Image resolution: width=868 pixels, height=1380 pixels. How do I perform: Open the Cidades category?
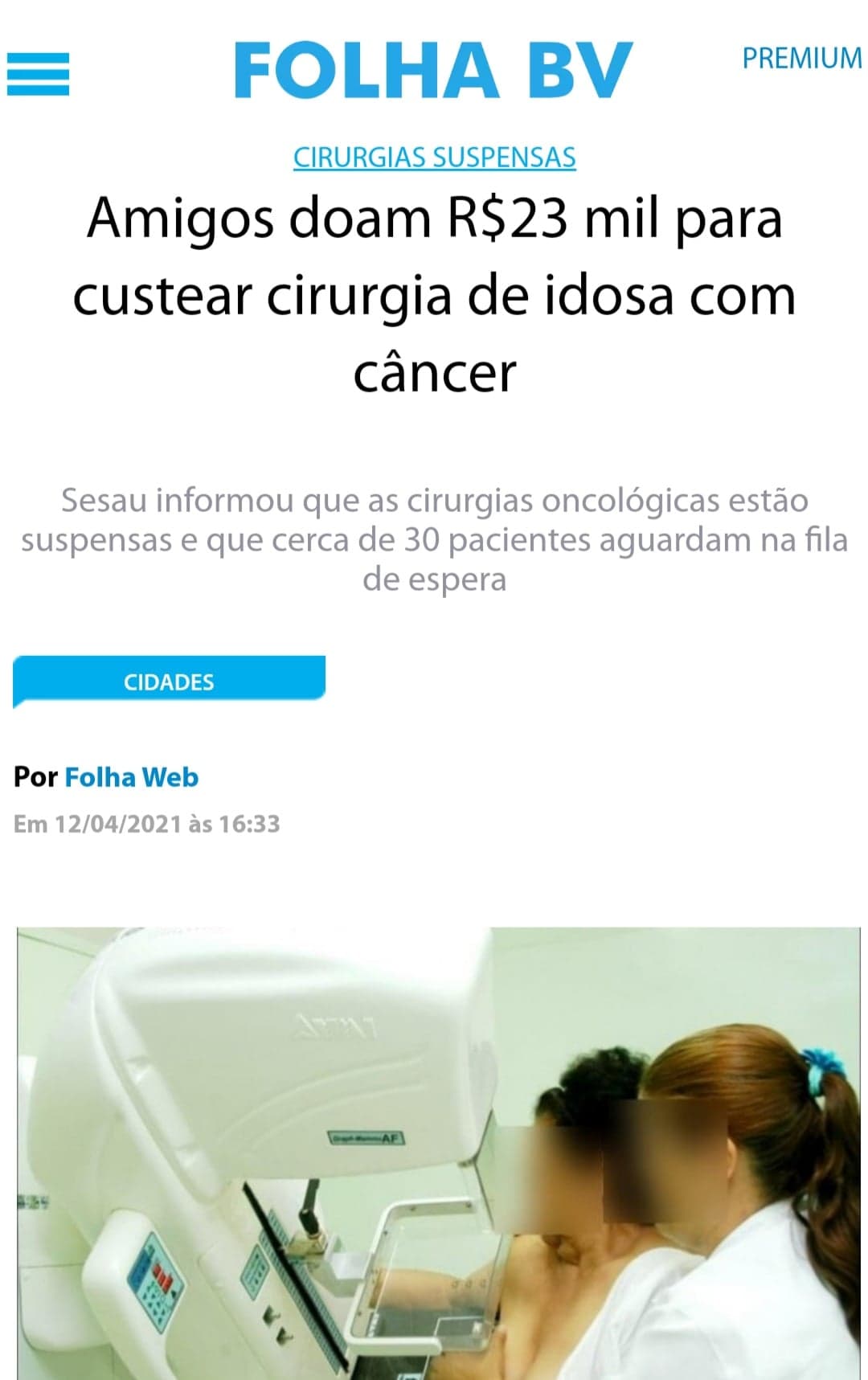coord(169,682)
